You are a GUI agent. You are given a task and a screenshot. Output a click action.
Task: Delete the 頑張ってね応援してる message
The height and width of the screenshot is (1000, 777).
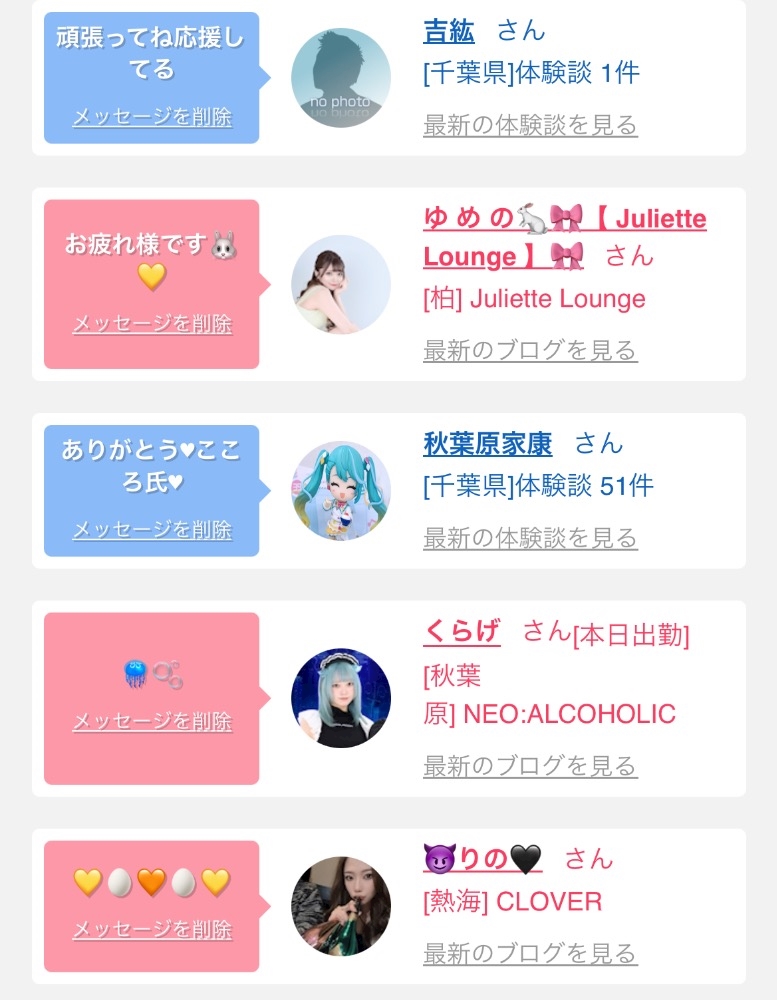pyautogui.click(x=152, y=117)
